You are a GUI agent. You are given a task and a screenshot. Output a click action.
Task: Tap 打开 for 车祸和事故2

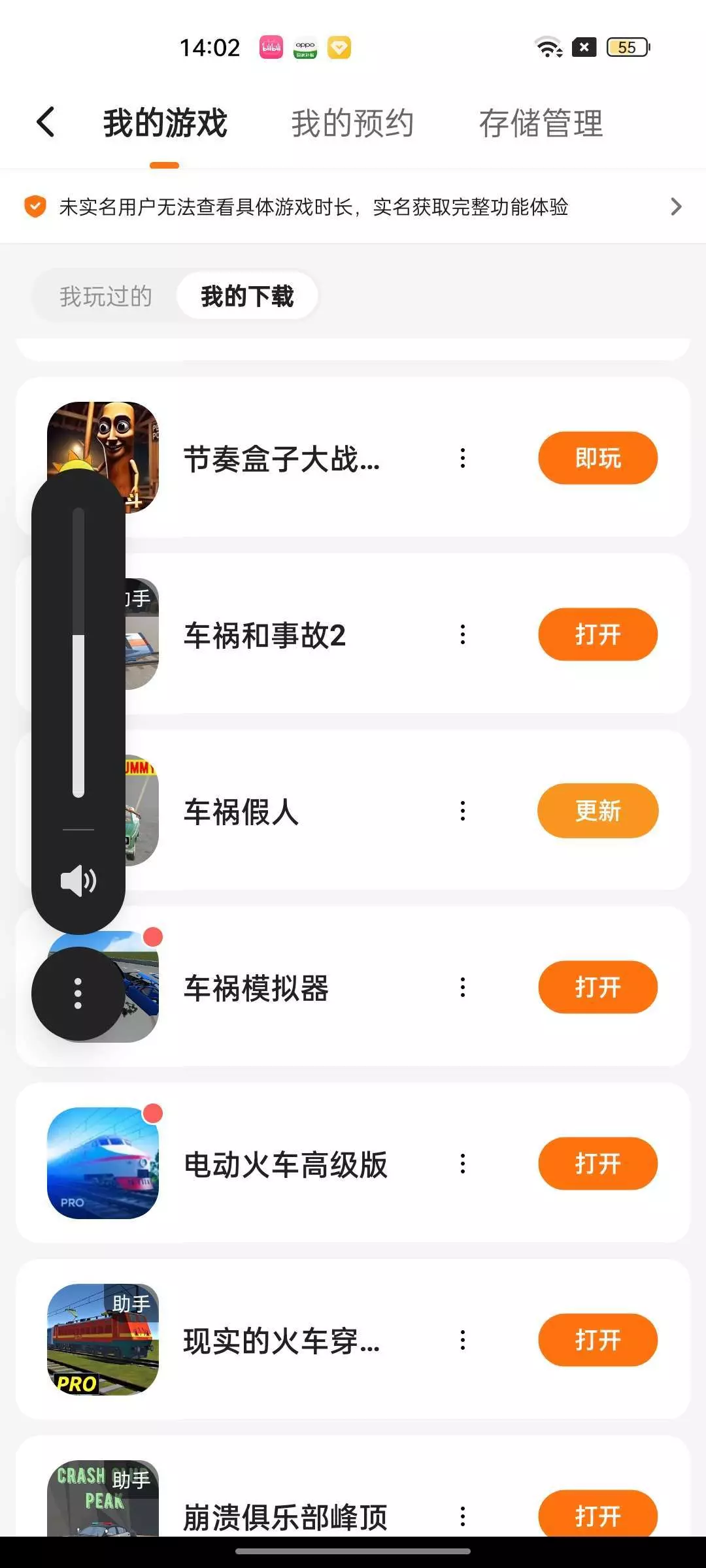597,634
